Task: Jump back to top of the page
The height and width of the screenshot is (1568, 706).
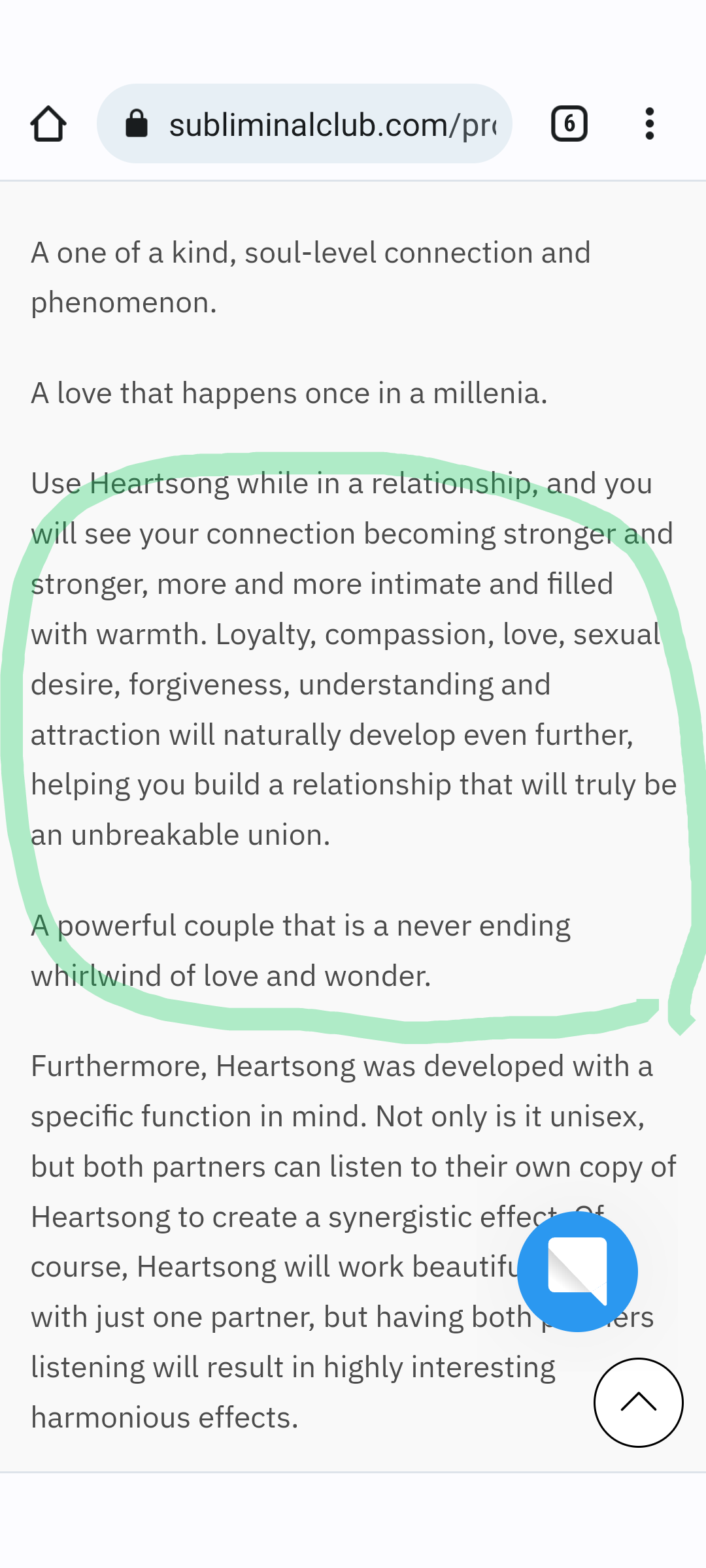Action: pyautogui.click(x=639, y=1403)
